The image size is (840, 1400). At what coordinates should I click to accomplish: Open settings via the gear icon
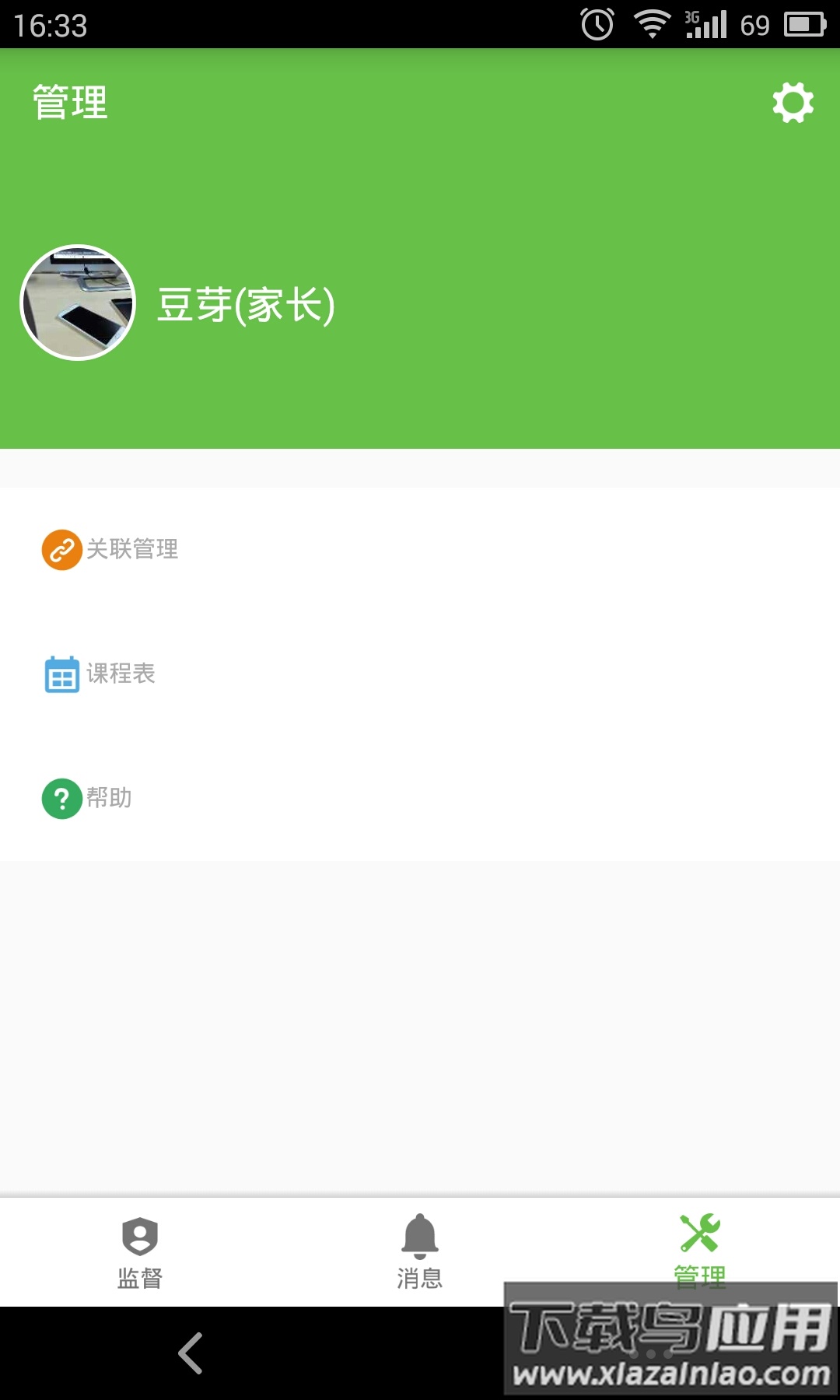(793, 103)
